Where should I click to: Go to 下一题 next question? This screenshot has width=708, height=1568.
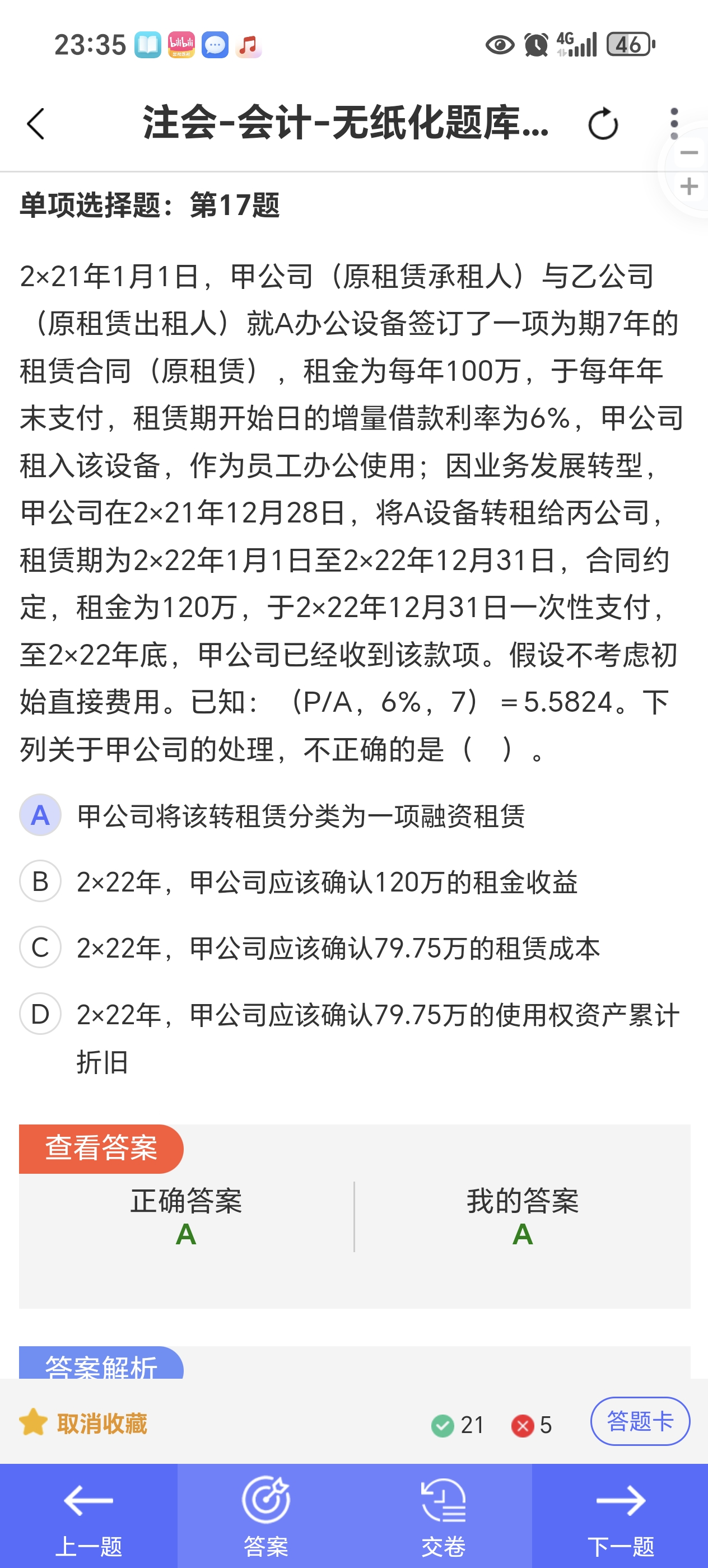click(619, 1516)
